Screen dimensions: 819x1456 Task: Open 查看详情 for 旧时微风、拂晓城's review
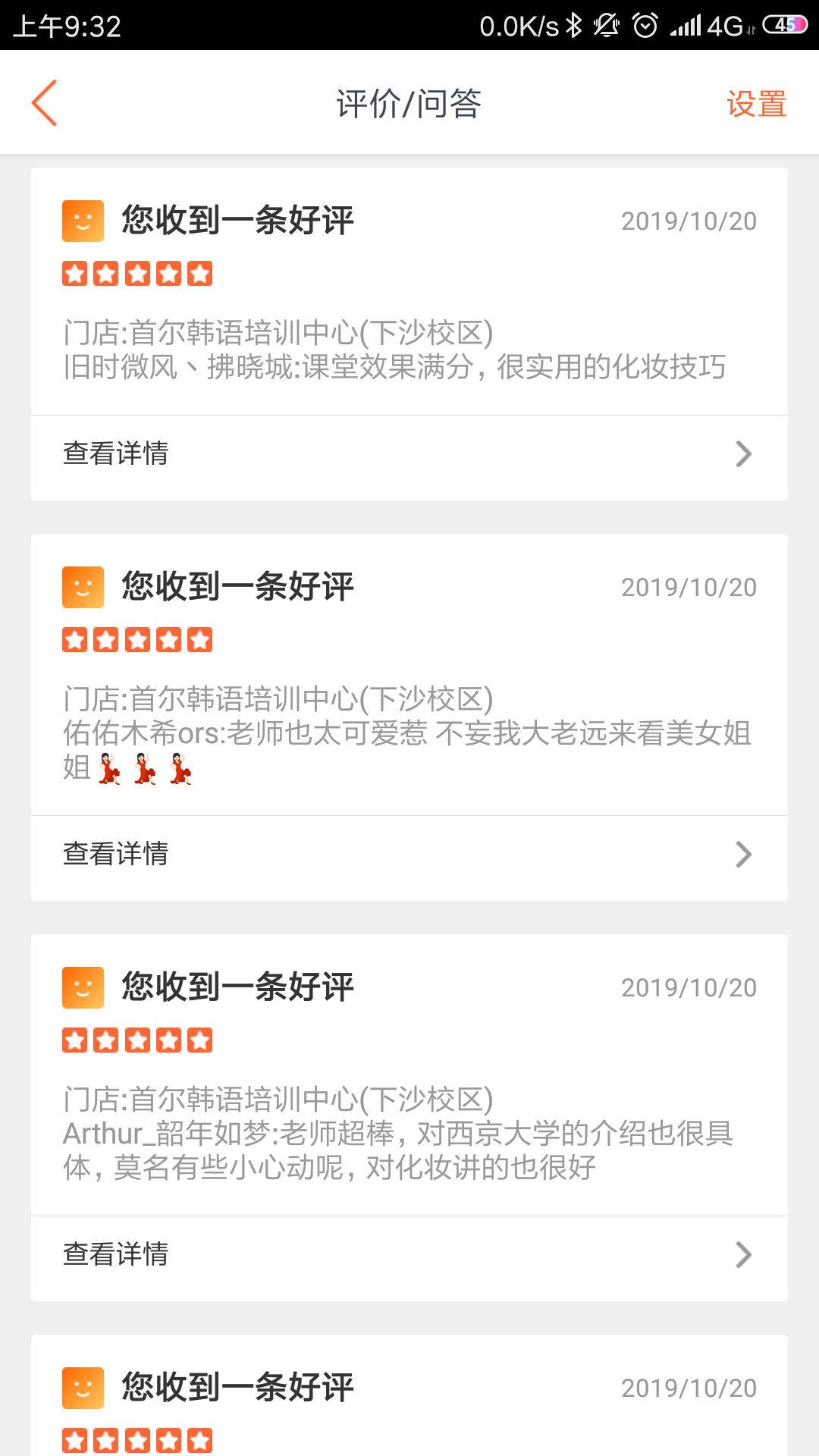coord(408,454)
